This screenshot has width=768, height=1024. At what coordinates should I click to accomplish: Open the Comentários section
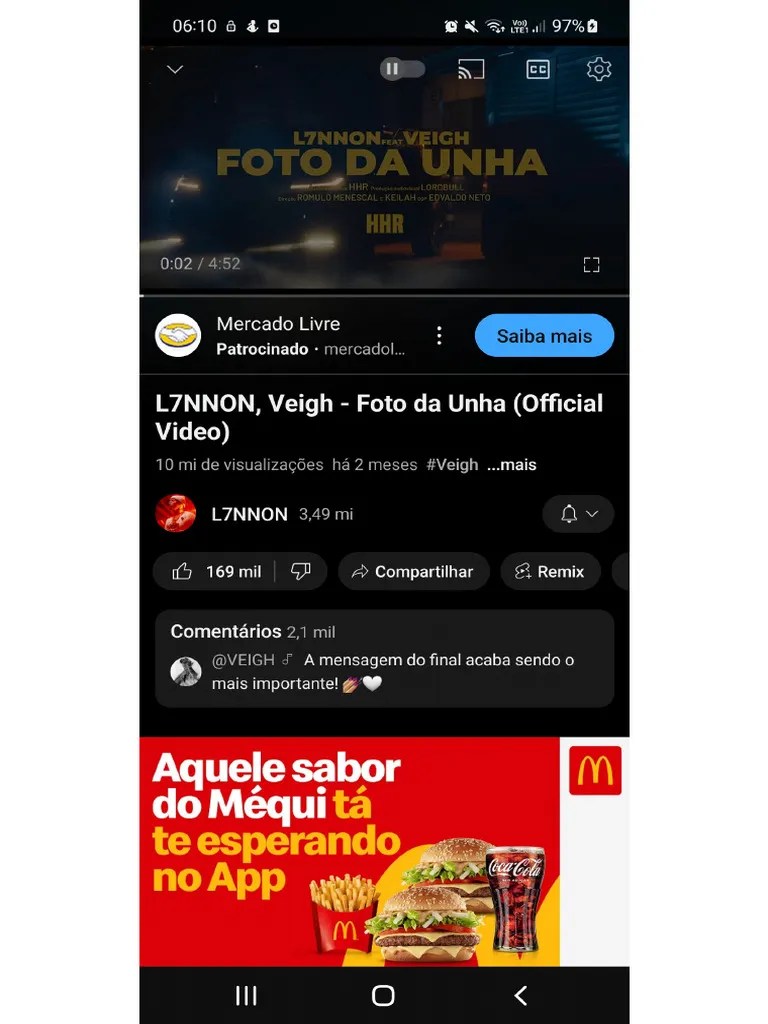click(x=384, y=658)
